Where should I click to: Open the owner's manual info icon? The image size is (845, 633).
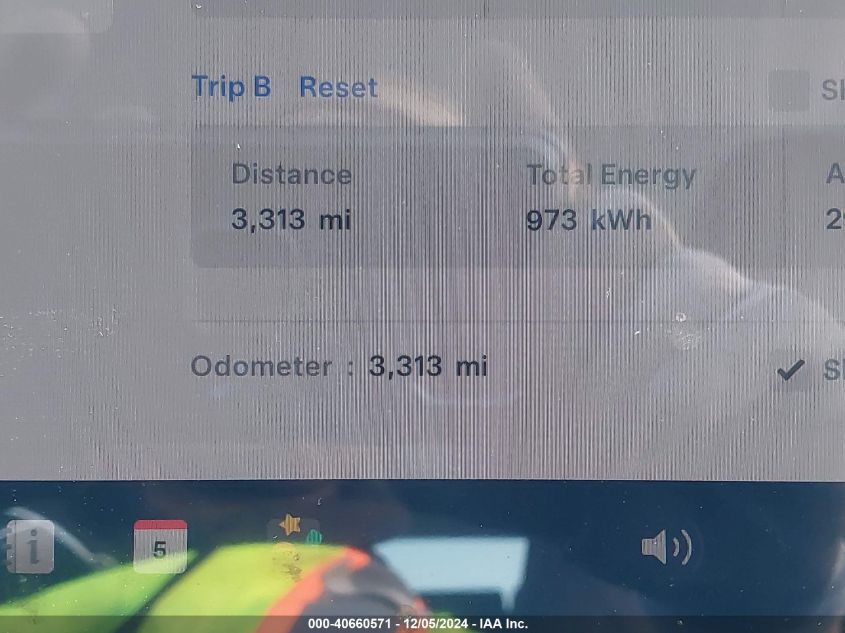tap(30, 547)
